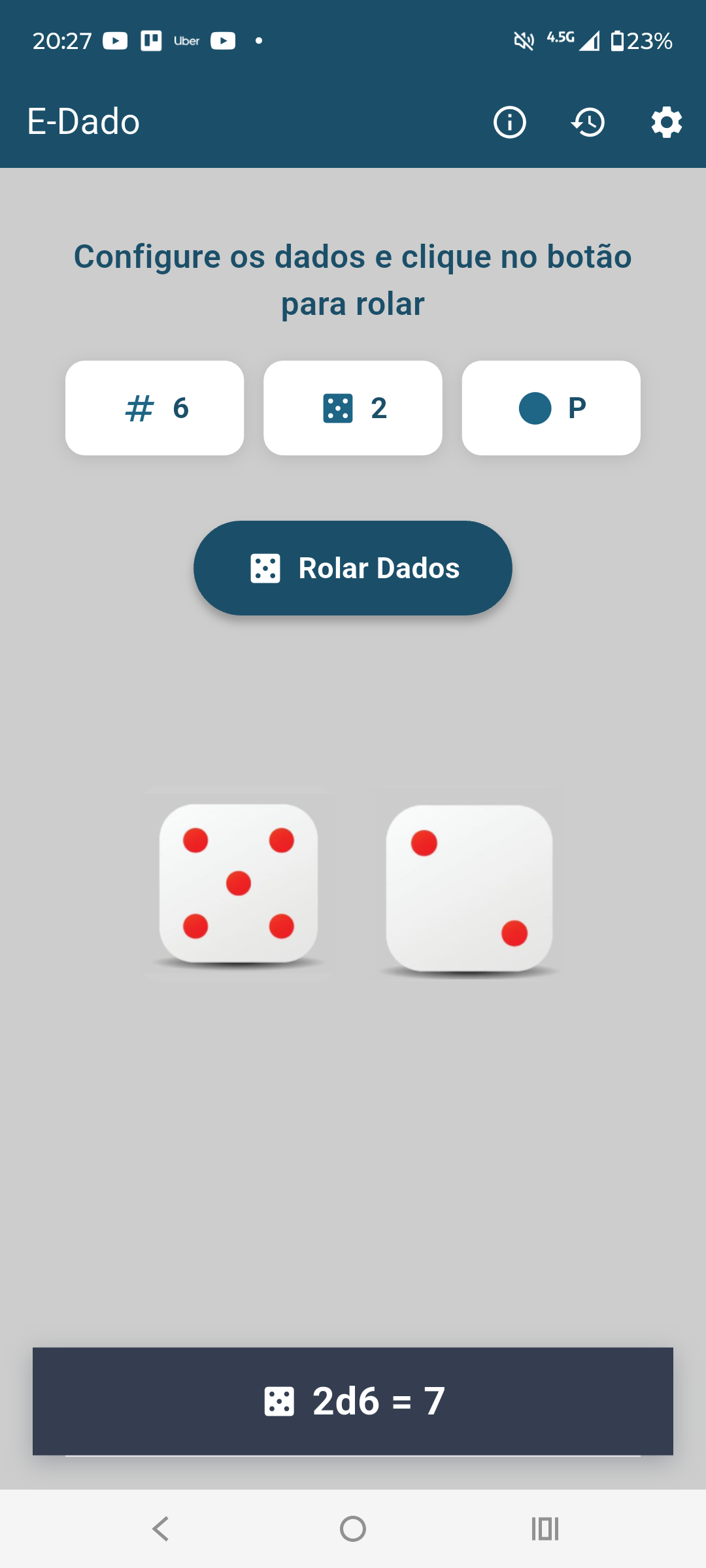This screenshot has width=706, height=1568.
Task: Open the app information dialog
Action: (509, 122)
